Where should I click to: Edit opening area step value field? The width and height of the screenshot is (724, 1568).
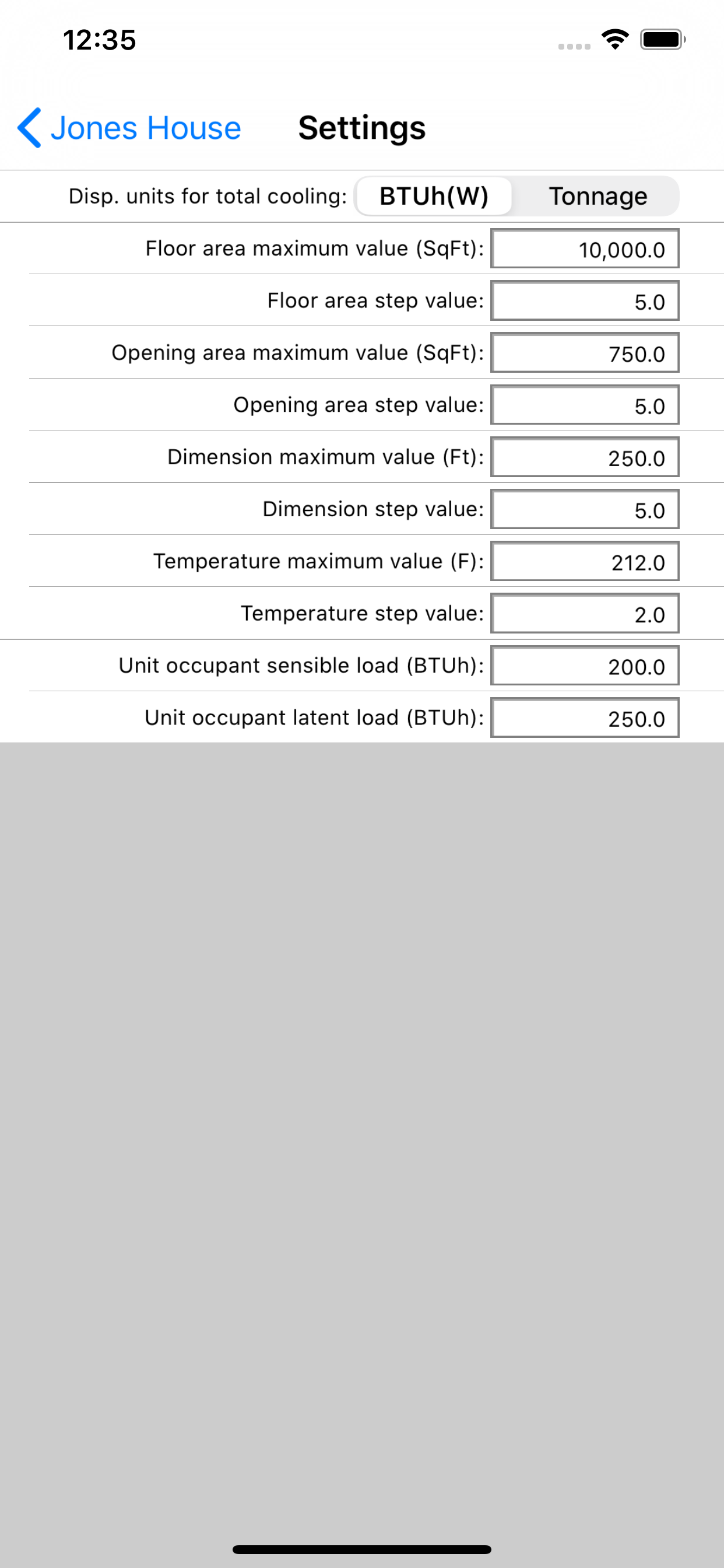coord(585,405)
